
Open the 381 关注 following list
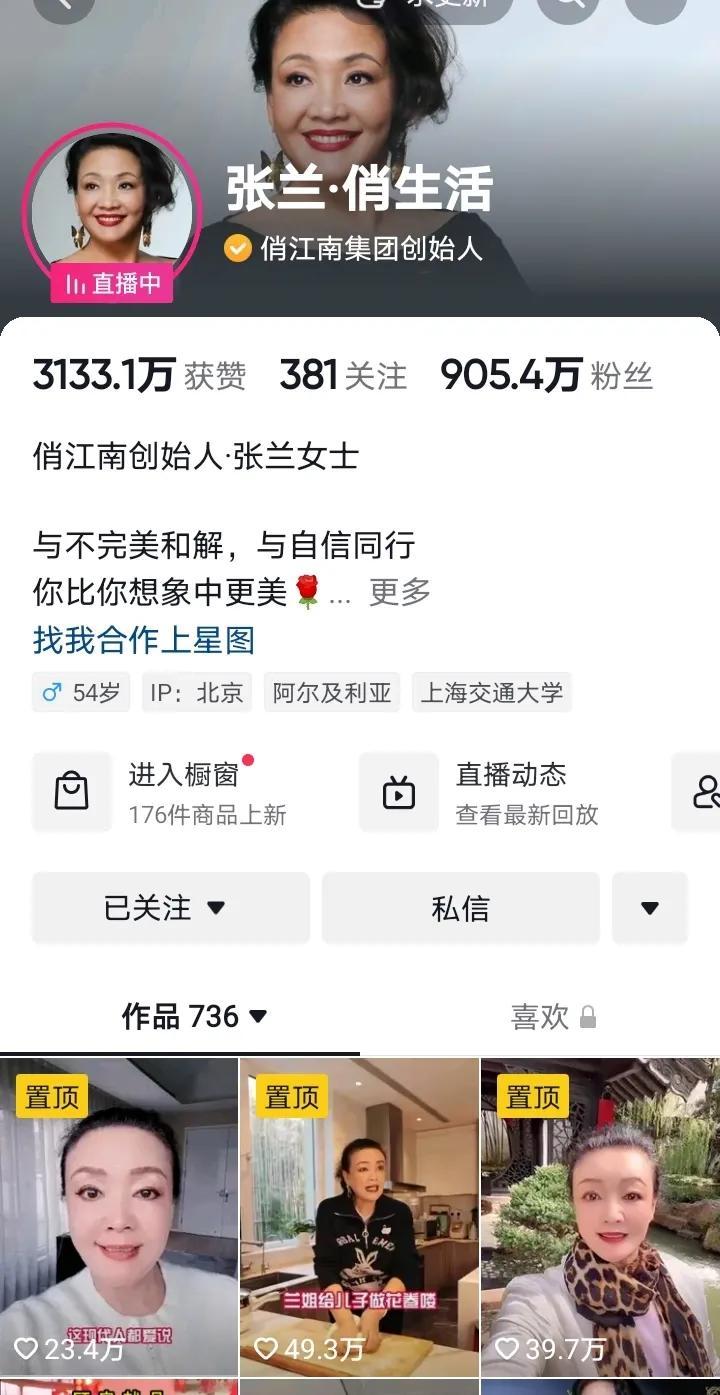pyautogui.click(x=343, y=376)
